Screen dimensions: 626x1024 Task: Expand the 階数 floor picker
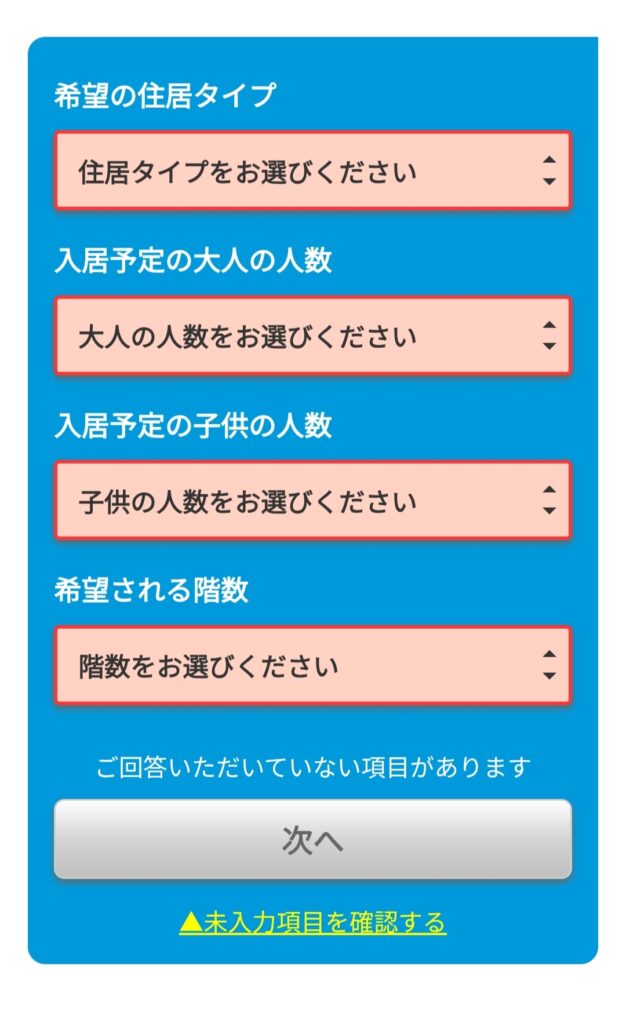click(312, 666)
